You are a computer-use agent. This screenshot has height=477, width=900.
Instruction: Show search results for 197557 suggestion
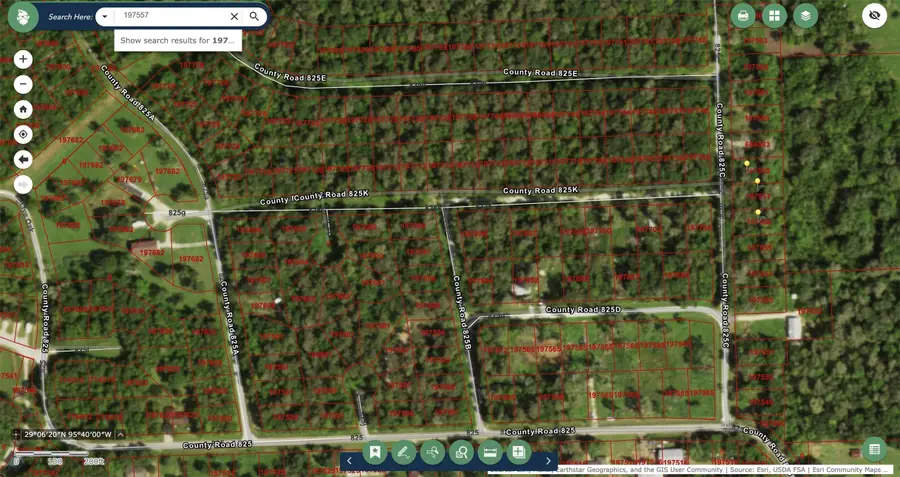click(x=178, y=41)
